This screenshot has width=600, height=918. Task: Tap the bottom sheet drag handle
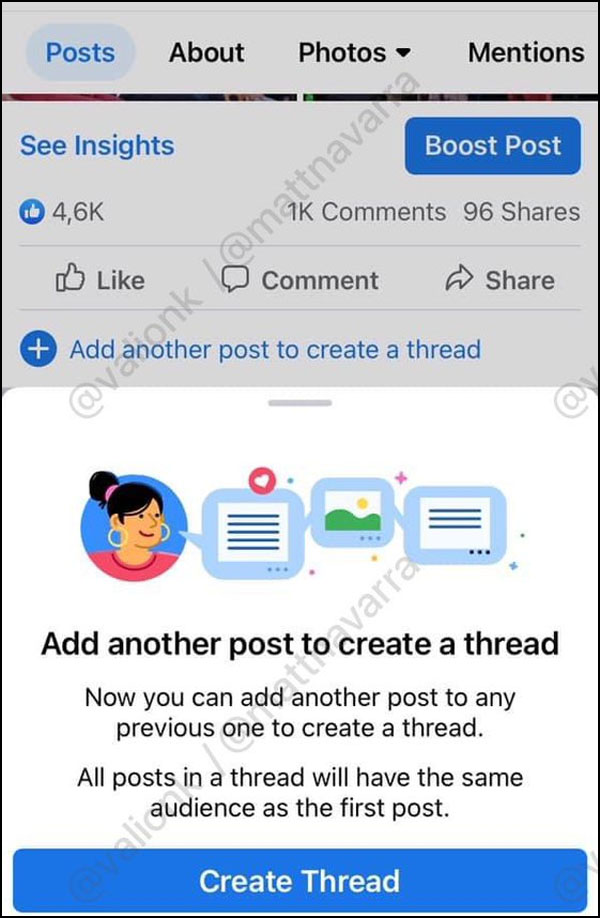click(300, 403)
